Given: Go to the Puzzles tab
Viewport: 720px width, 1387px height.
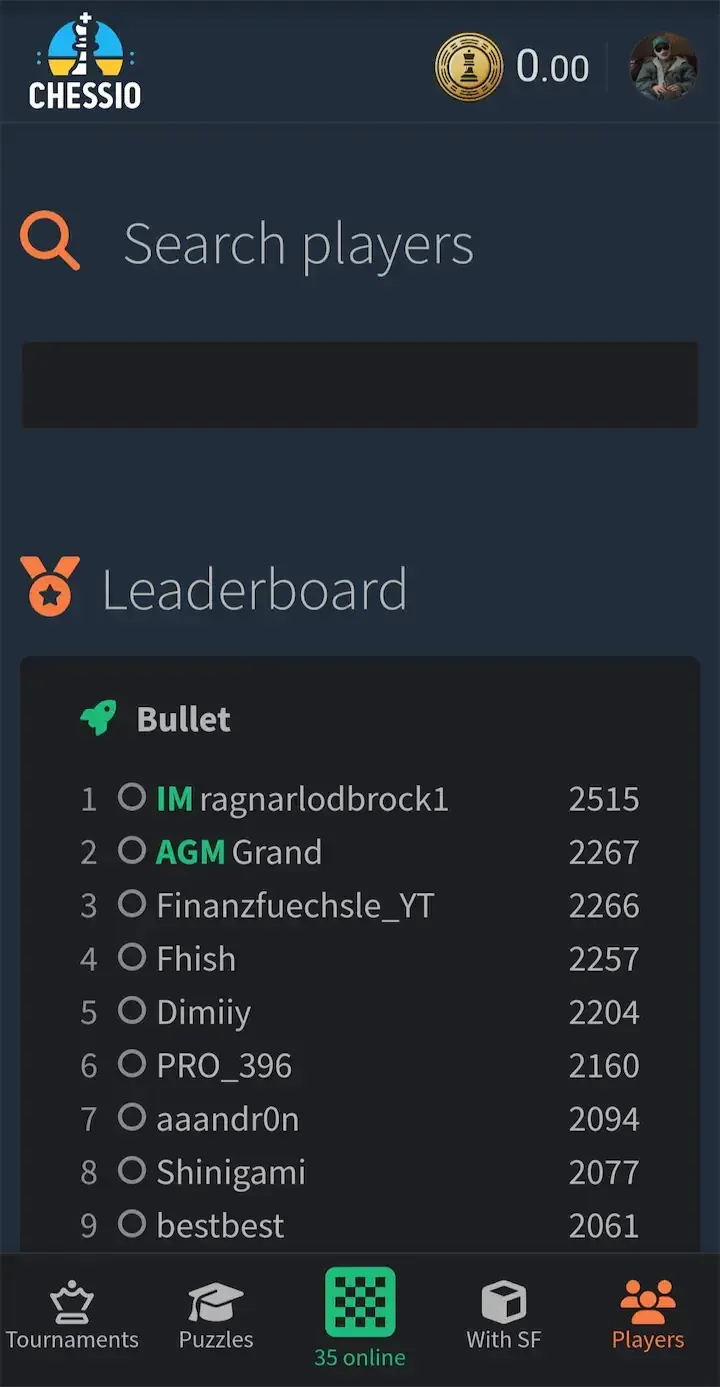Looking at the screenshot, I should pyautogui.click(x=216, y=1318).
